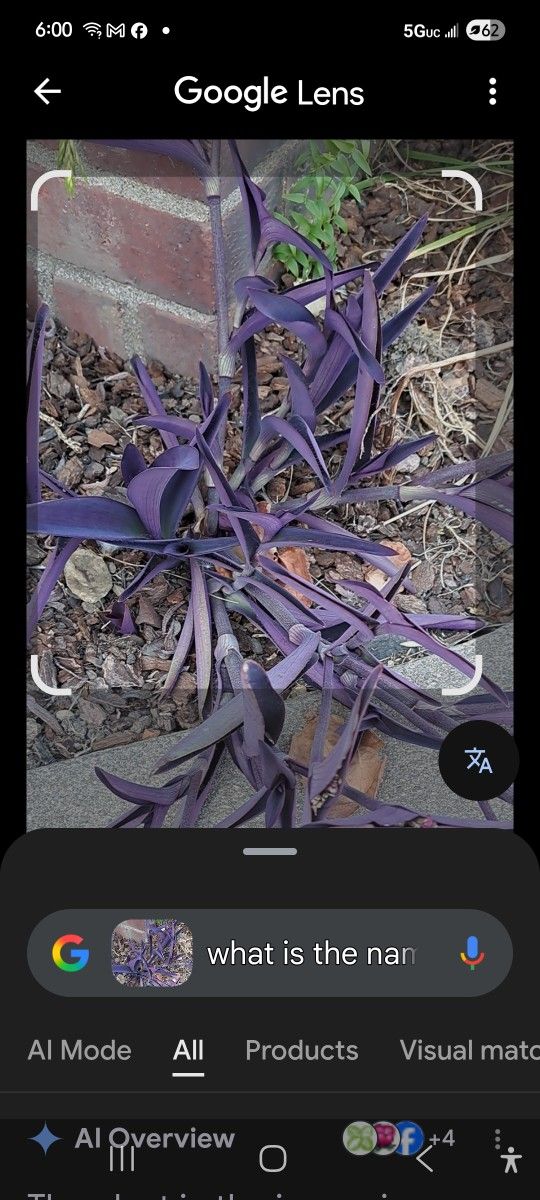The width and height of the screenshot is (540, 1200).
Task: Open the system recent apps view
Action: pyautogui.click(x=122, y=1159)
